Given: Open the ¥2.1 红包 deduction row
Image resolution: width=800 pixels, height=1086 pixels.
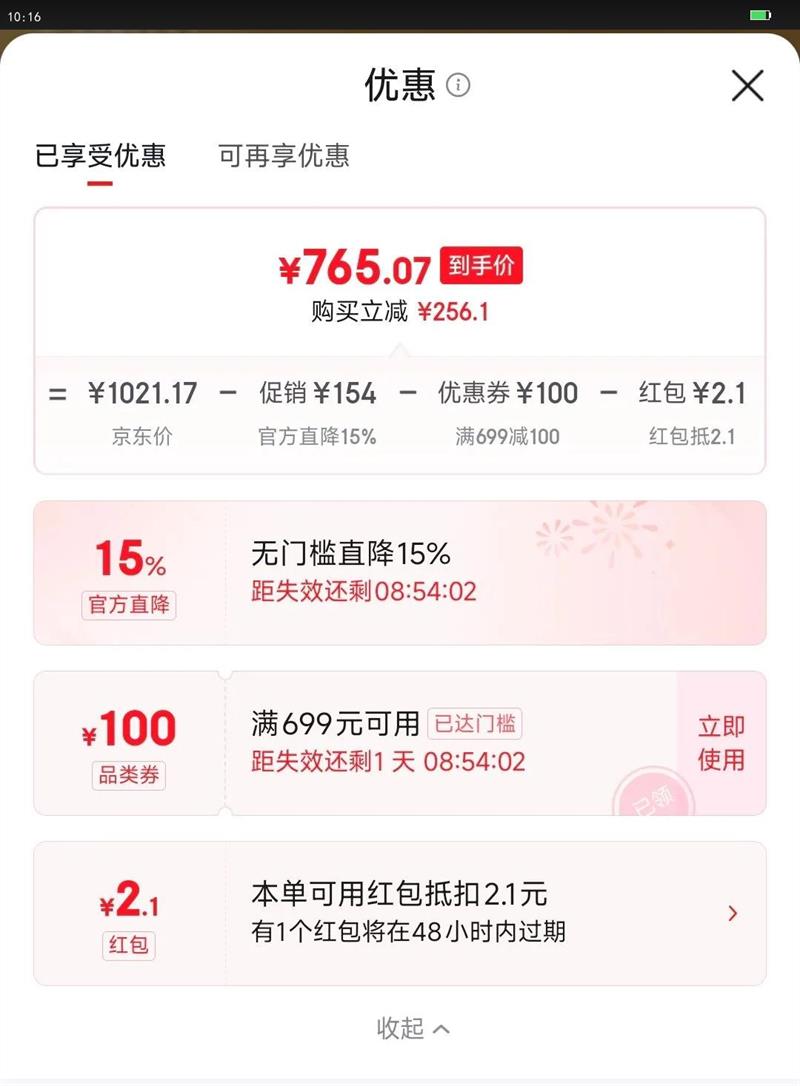Looking at the screenshot, I should 400,913.
